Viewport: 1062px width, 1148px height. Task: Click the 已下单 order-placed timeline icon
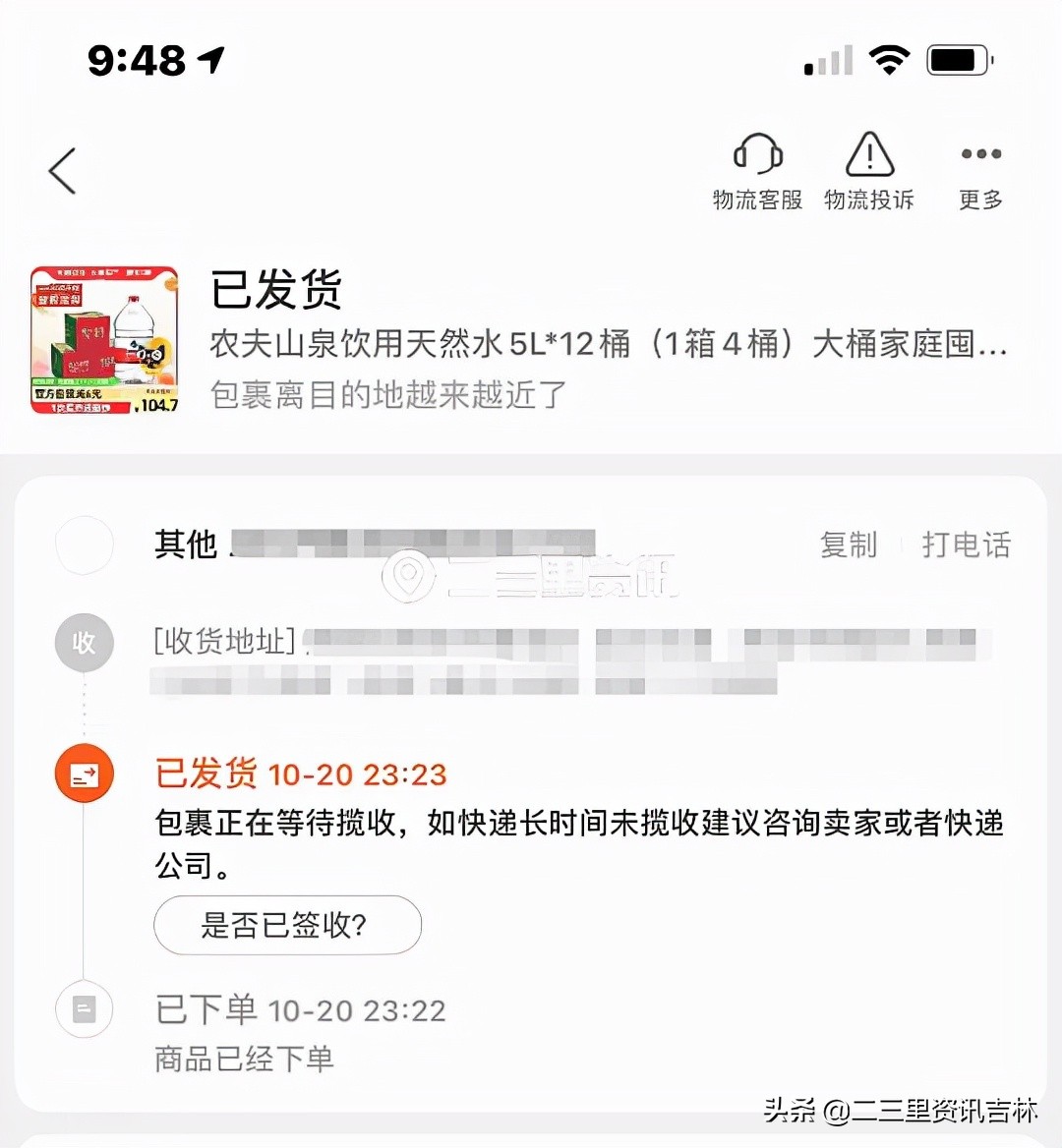85,1009
